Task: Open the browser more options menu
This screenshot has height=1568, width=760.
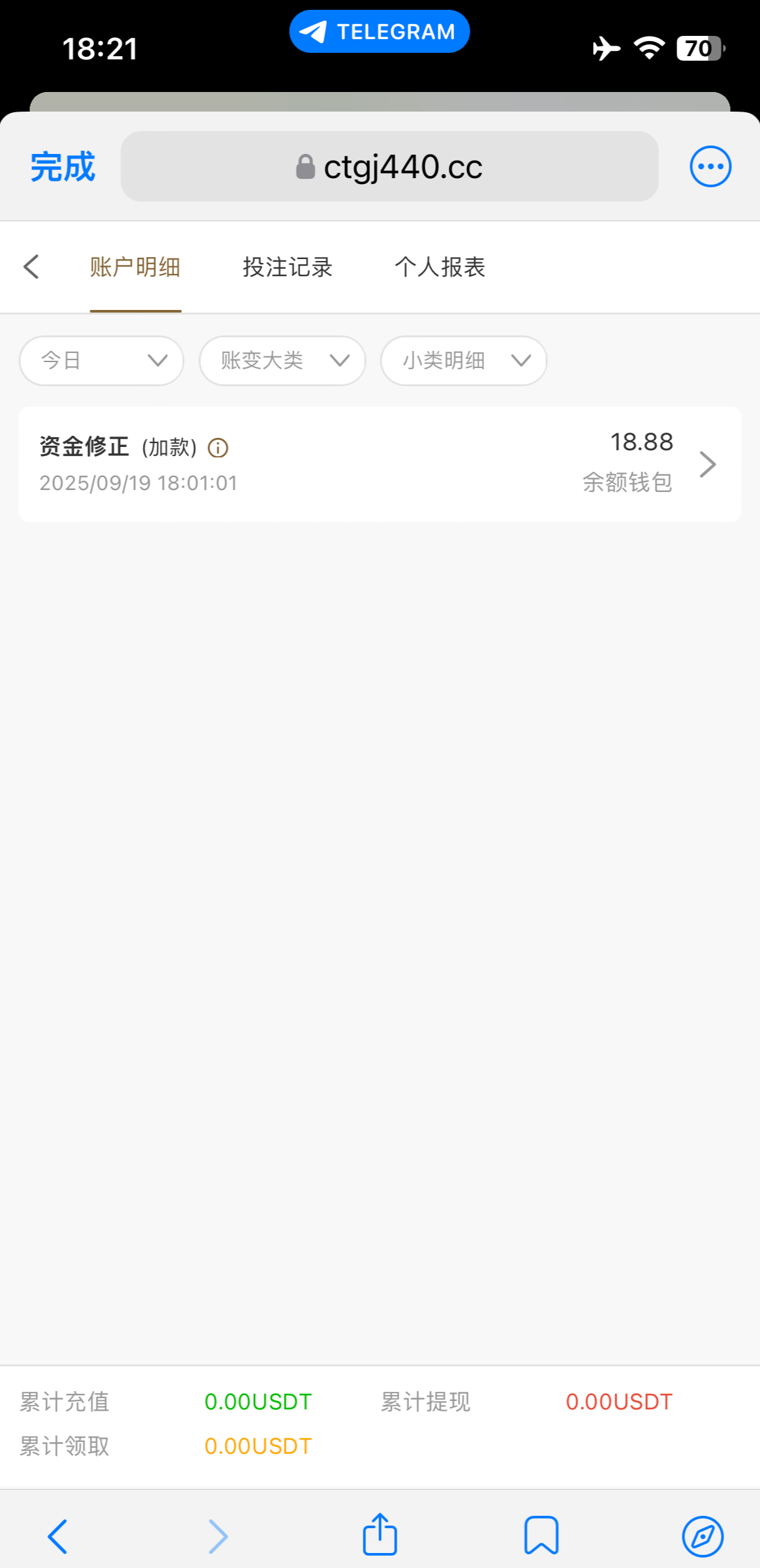Action: (710, 167)
